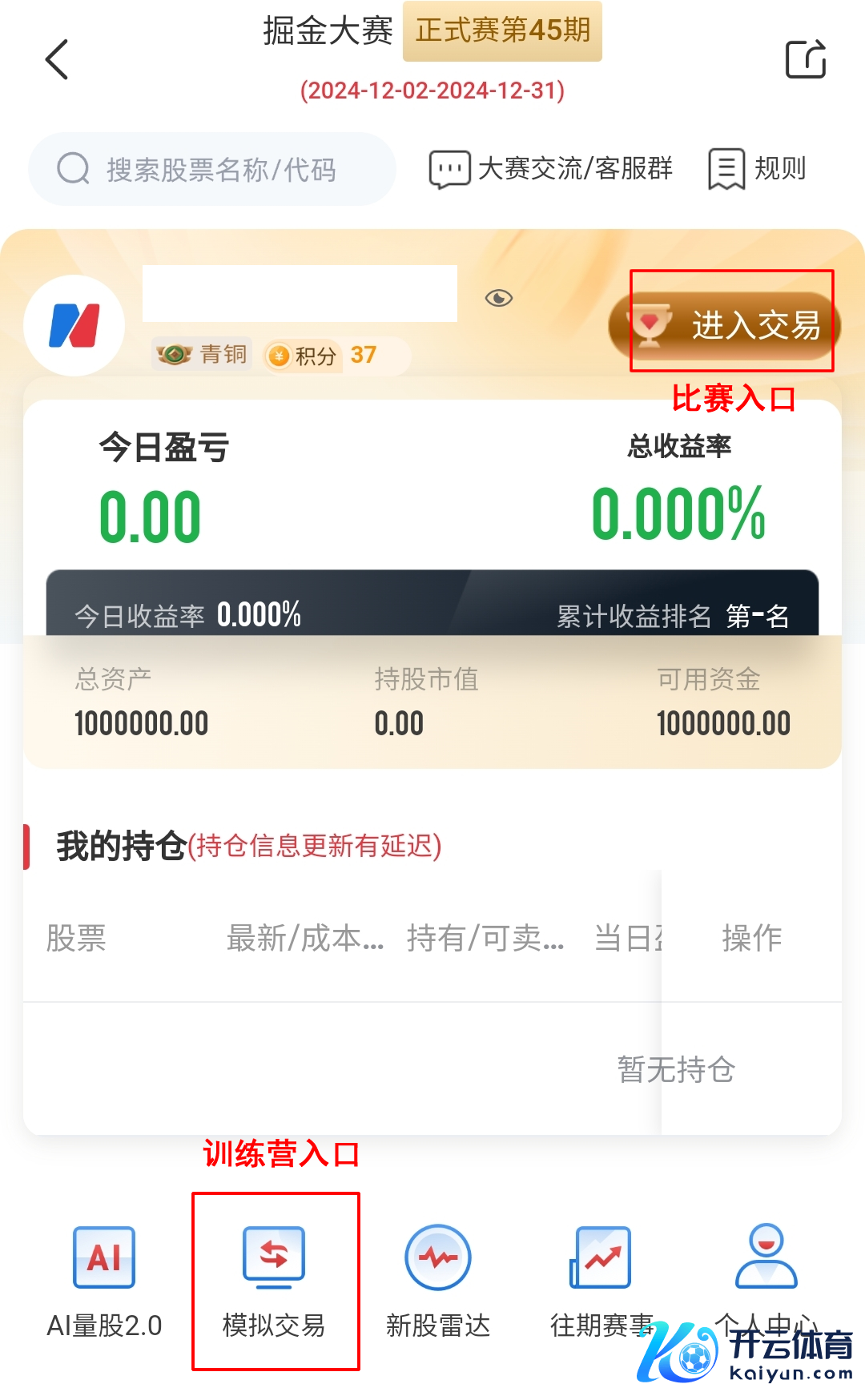Tap the profile avatar
Image resolution: width=865 pixels, height=1400 pixels.
tap(74, 325)
